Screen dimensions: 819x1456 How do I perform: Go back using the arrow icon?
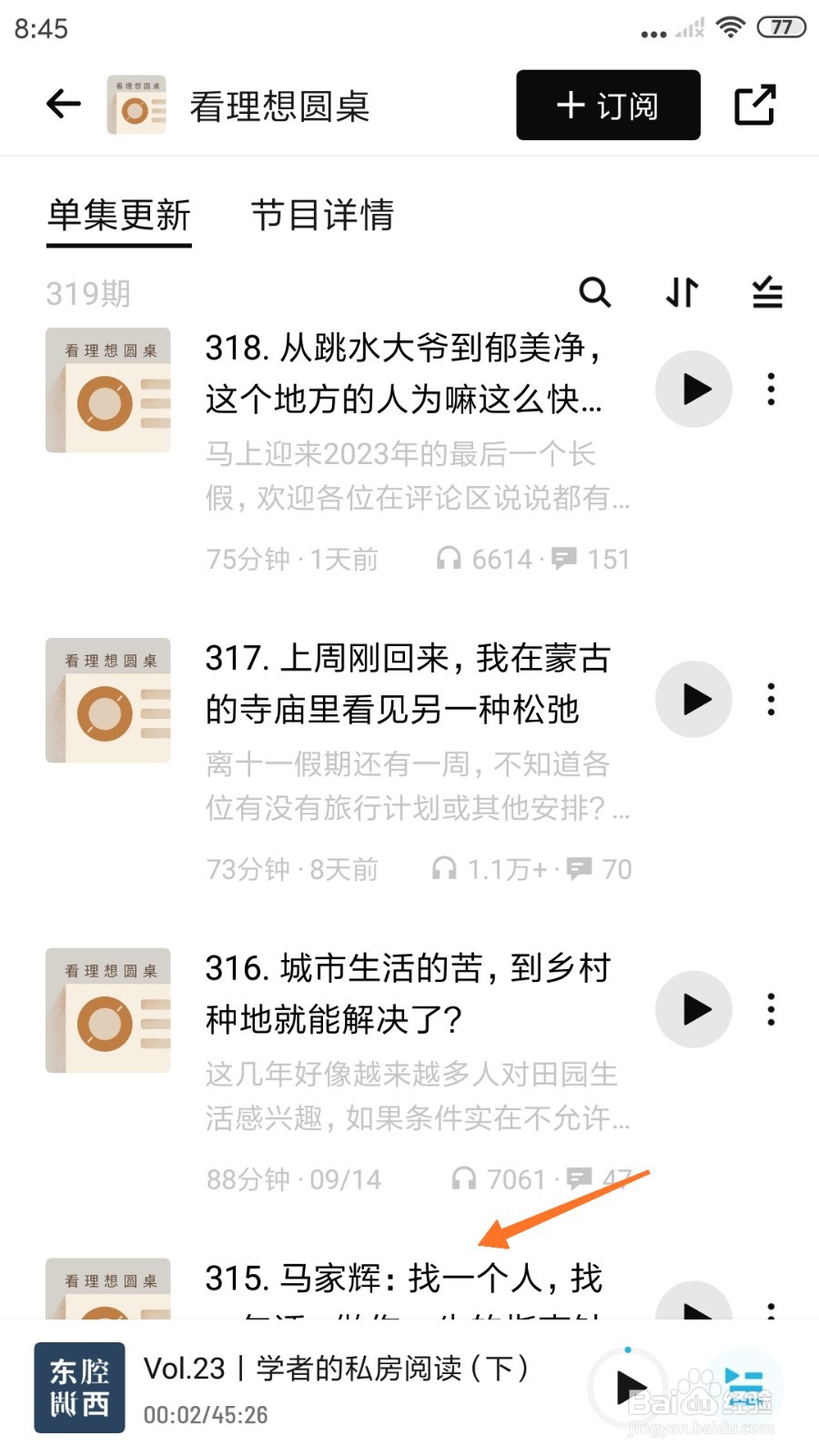[x=64, y=104]
